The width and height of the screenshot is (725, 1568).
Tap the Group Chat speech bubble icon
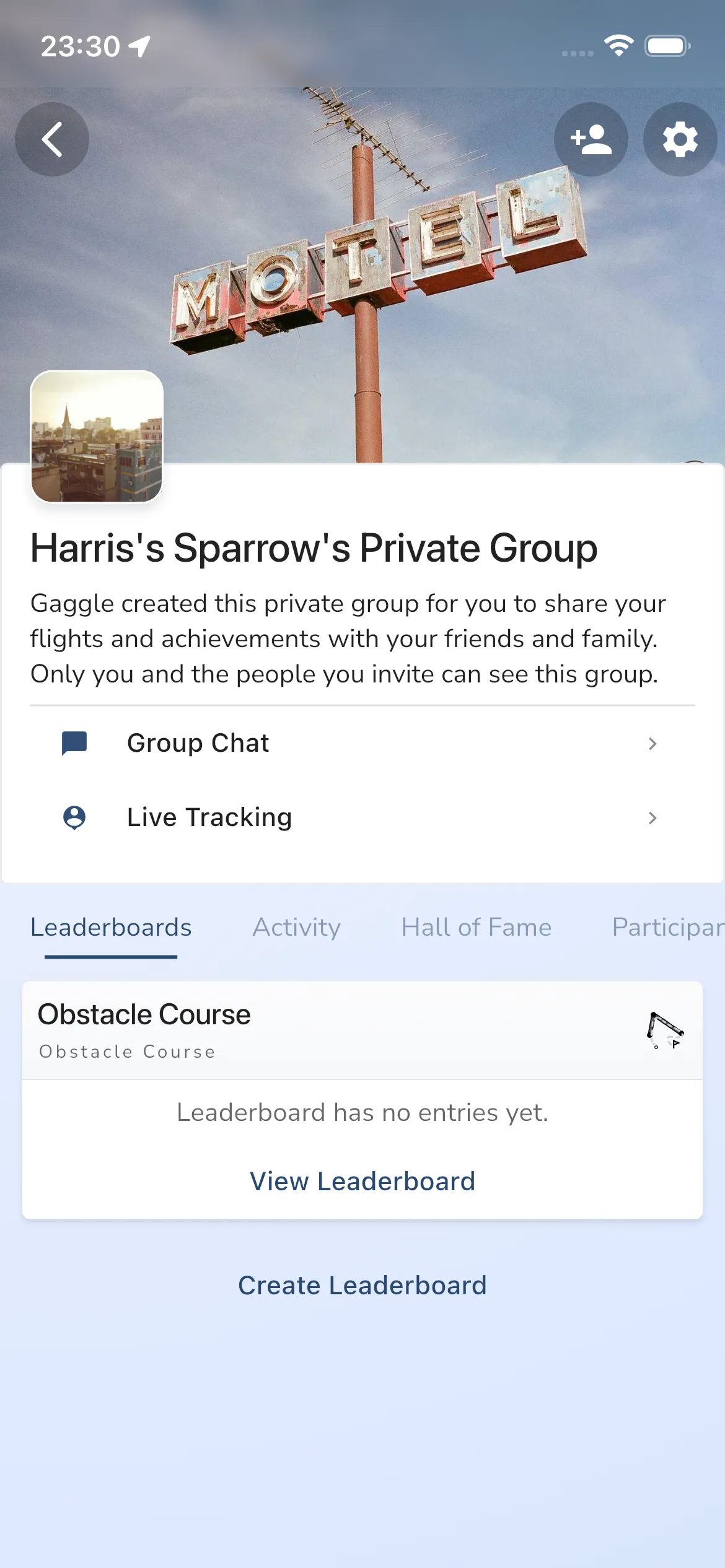(74, 743)
